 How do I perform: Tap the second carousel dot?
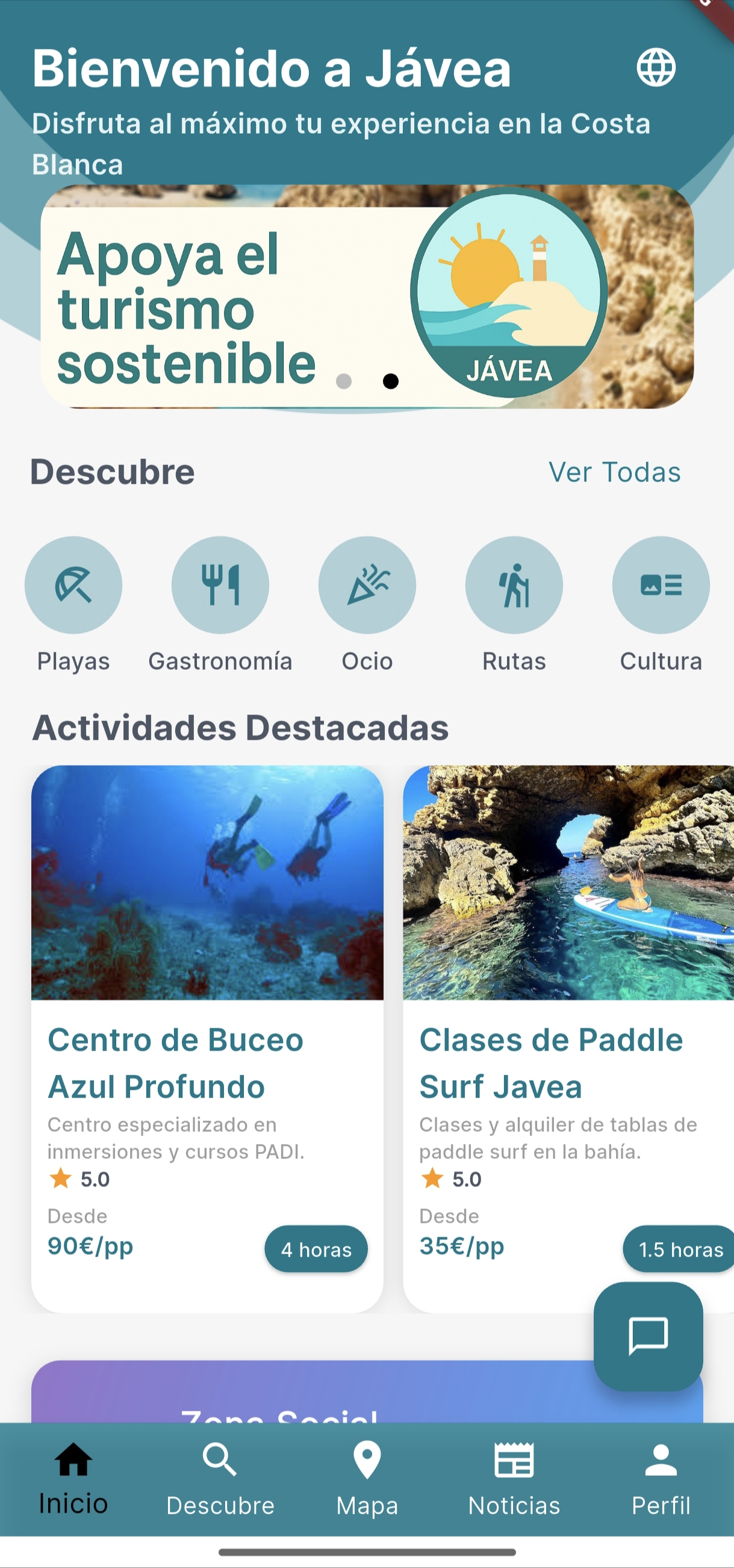(x=390, y=381)
